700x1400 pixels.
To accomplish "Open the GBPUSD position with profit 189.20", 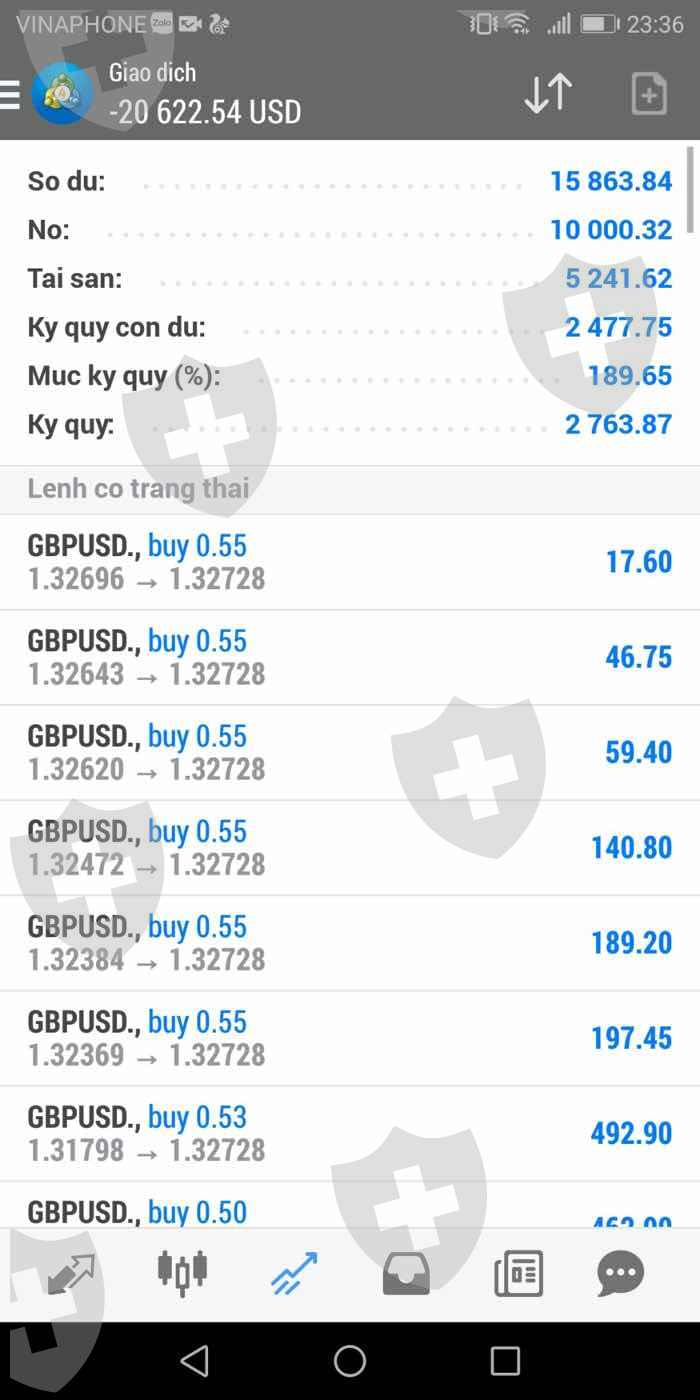I will click(350, 943).
